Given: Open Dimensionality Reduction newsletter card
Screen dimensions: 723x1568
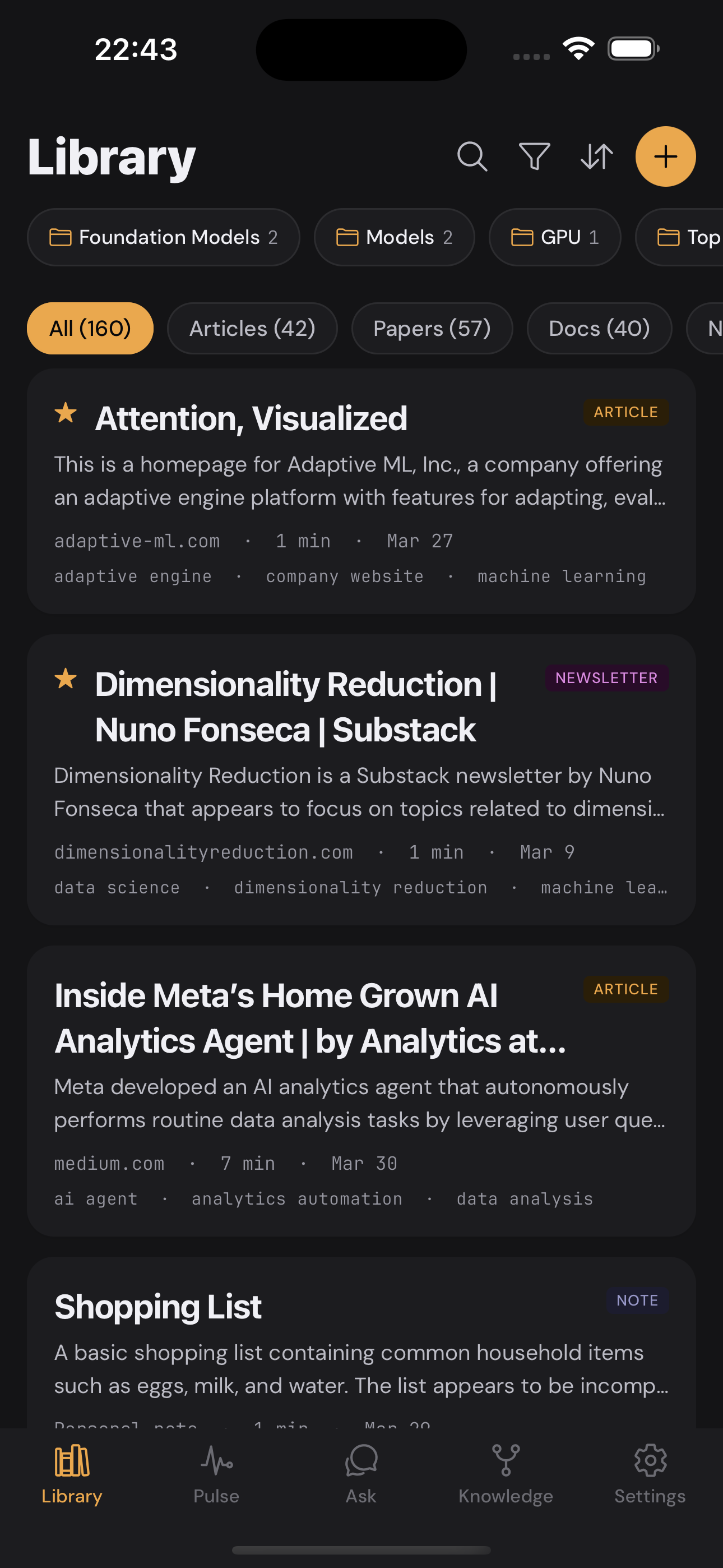Looking at the screenshot, I should 295,707.
